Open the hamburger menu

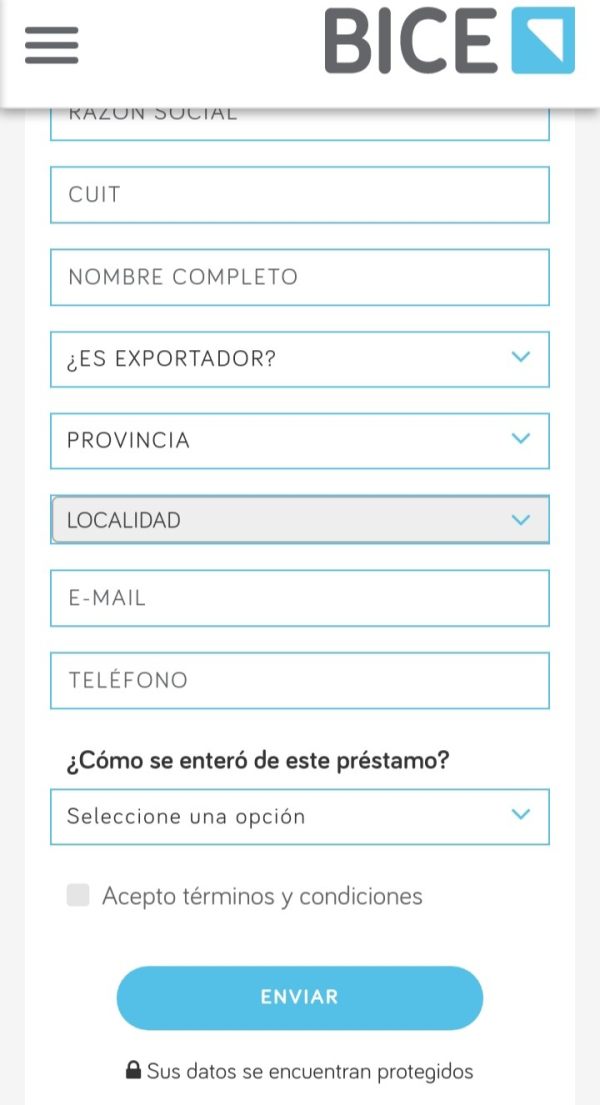click(x=51, y=45)
